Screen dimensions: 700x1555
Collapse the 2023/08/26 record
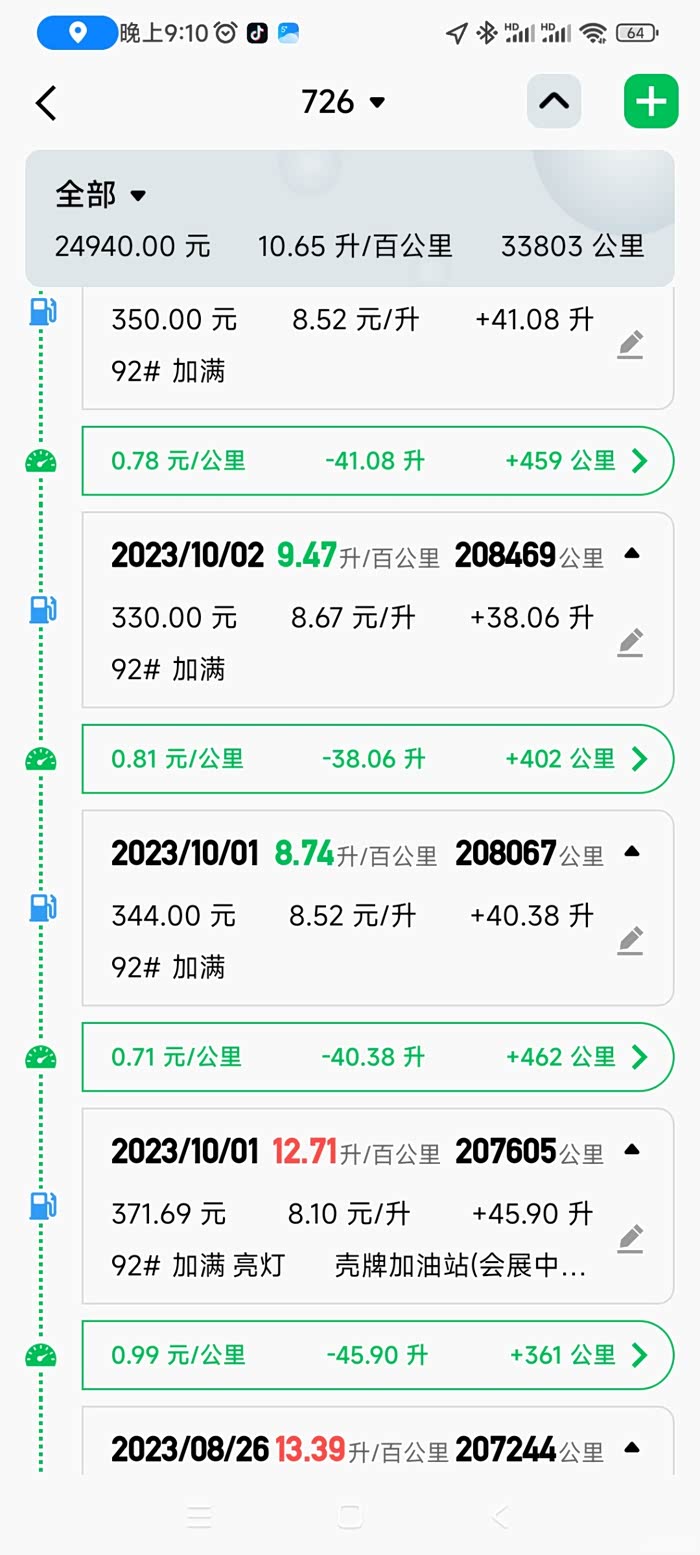(631, 1447)
